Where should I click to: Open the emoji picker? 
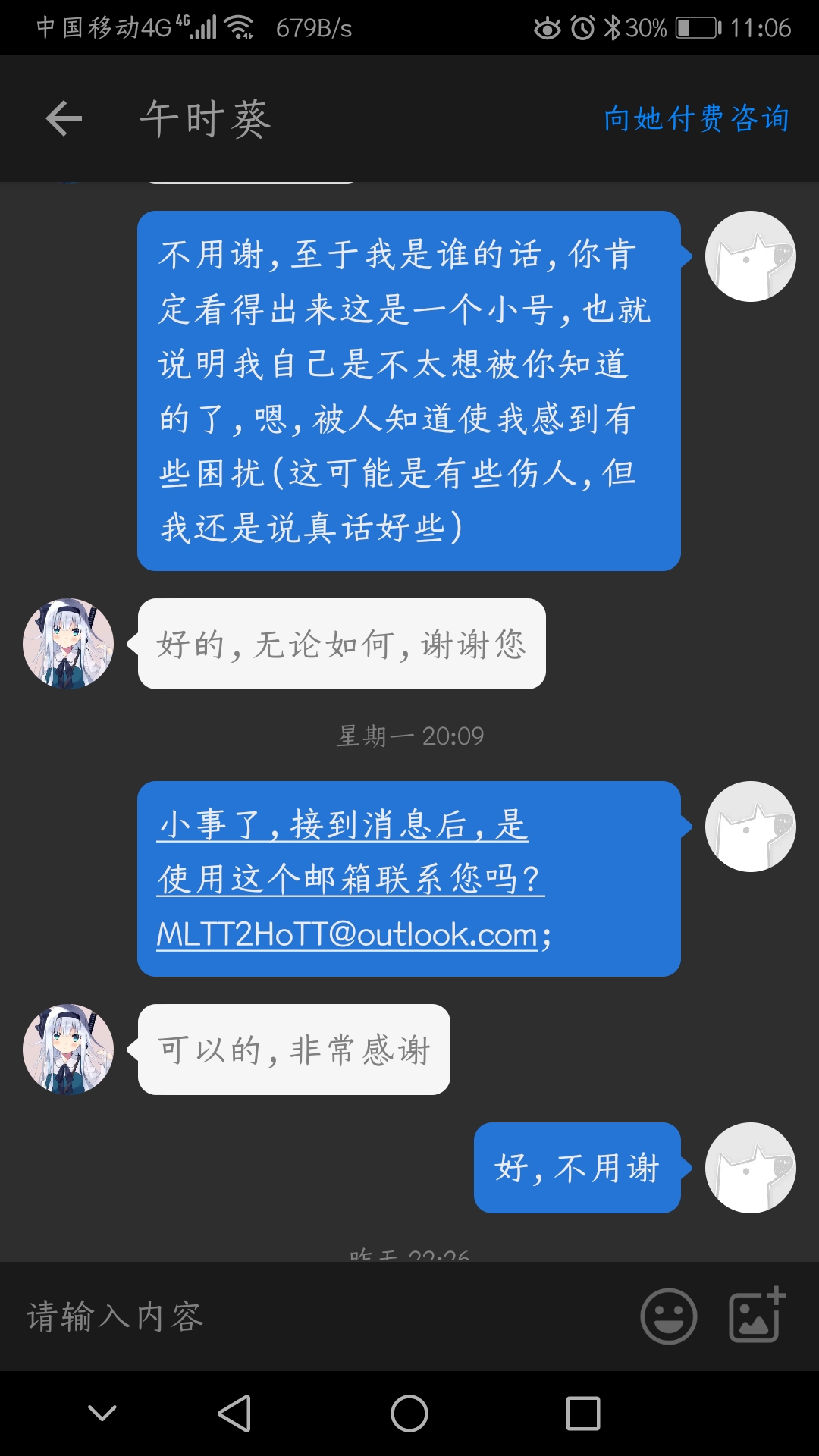[668, 1316]
